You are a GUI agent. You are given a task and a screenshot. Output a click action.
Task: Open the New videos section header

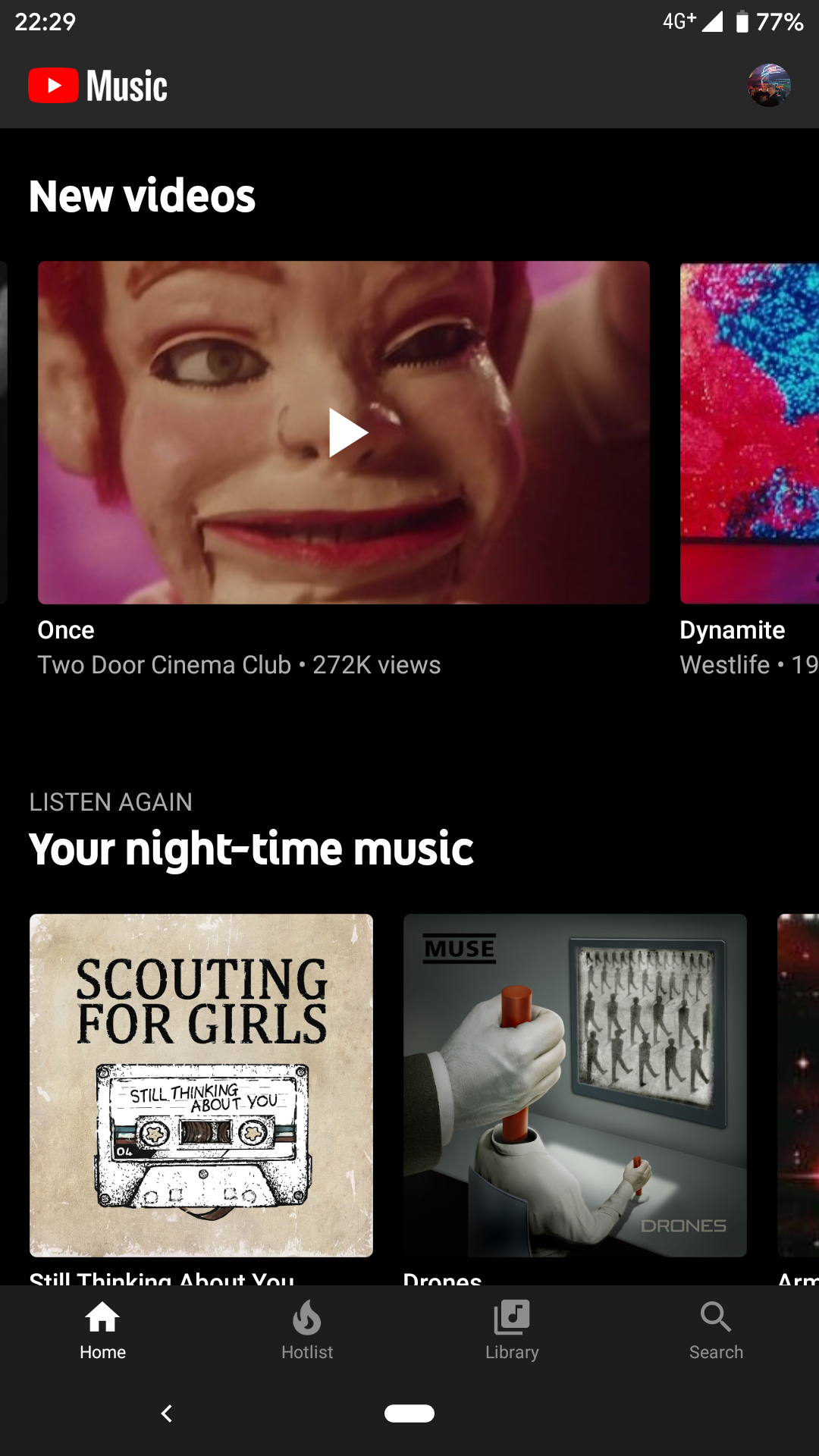tap(143, 196)
